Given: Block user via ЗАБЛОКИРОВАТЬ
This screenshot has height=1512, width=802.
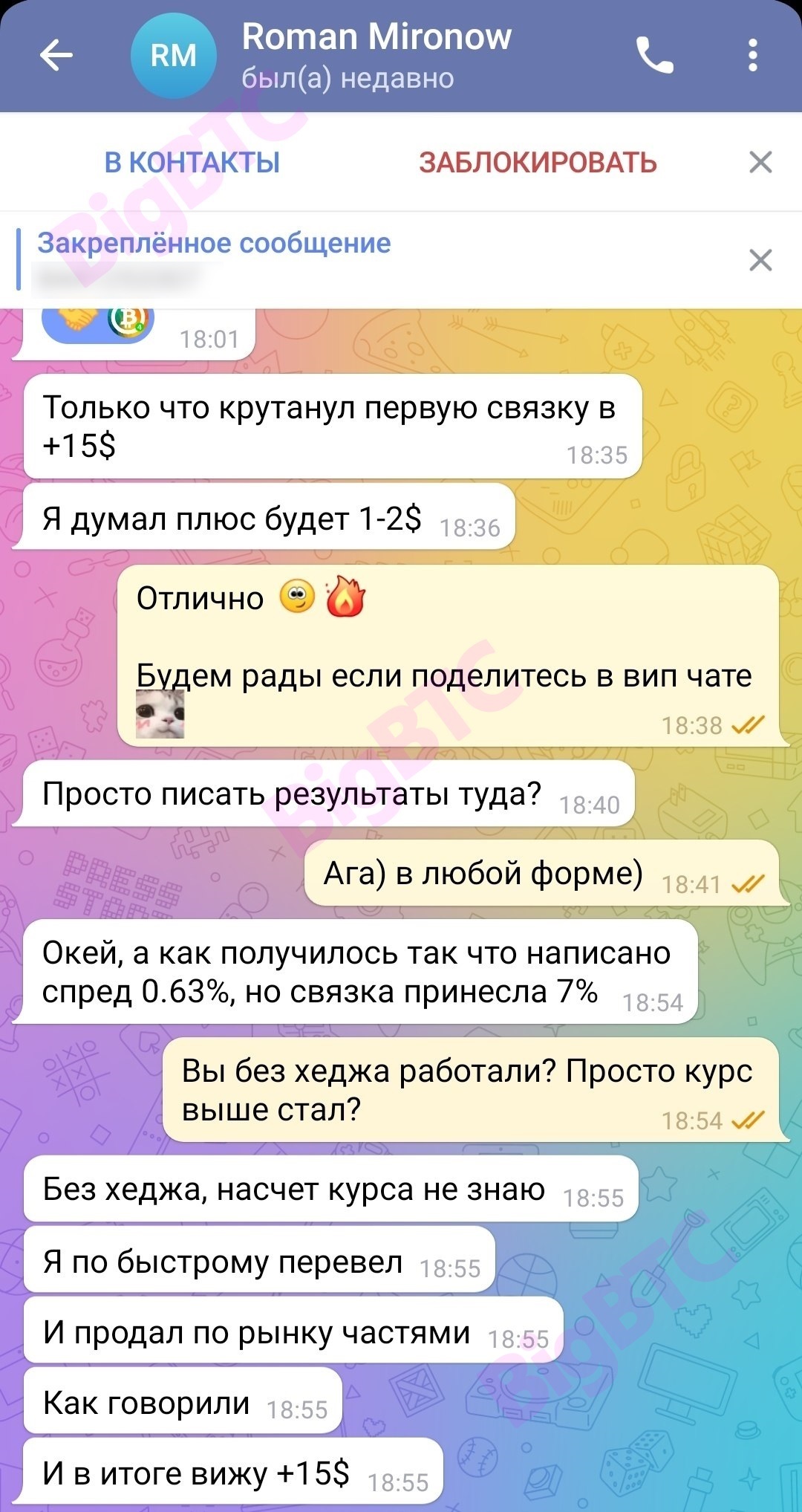Looking at the screenshot, I should [x=538, y=163].
